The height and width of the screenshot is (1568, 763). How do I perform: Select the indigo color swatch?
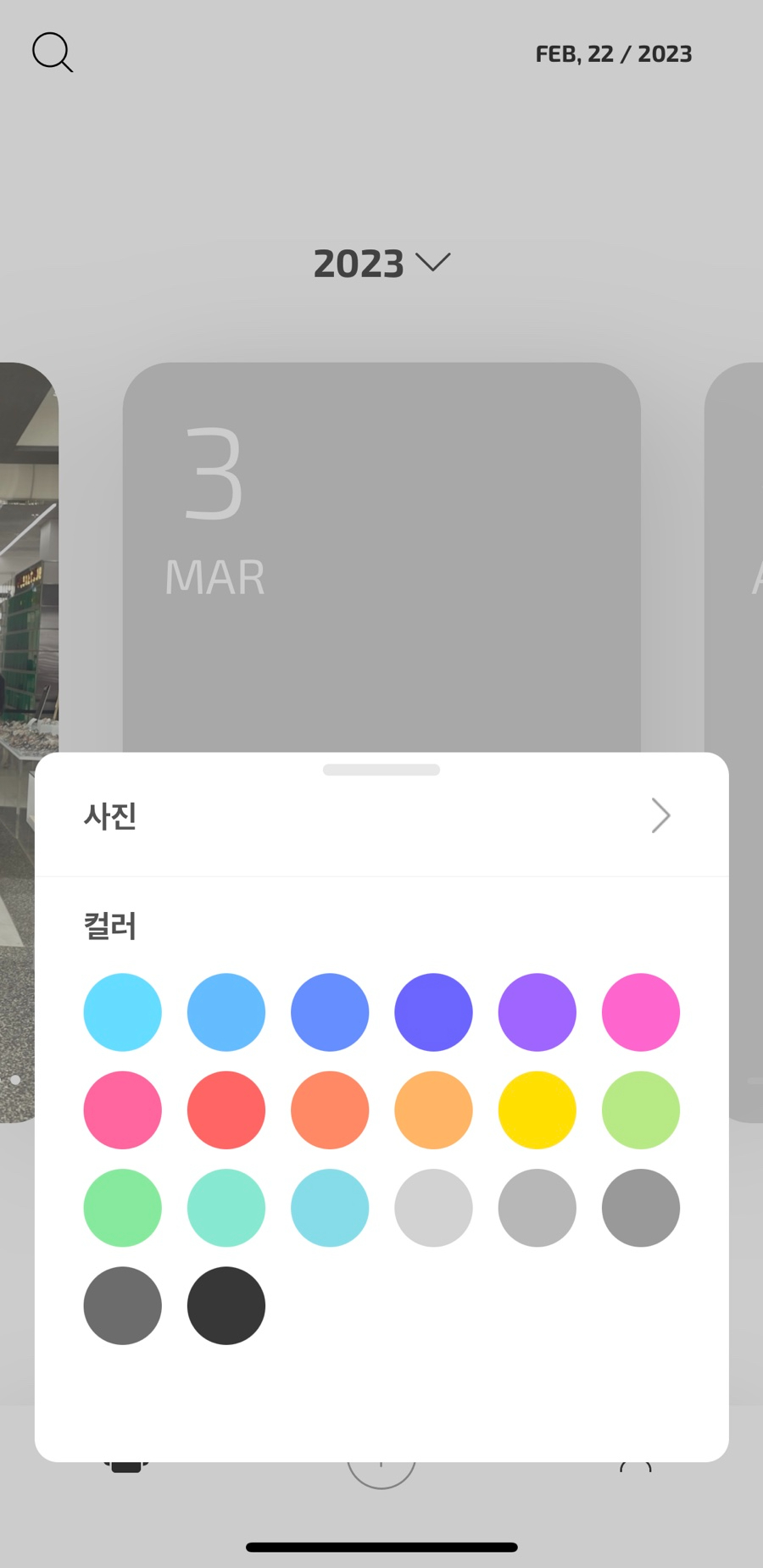click(x=433, y=1012)
